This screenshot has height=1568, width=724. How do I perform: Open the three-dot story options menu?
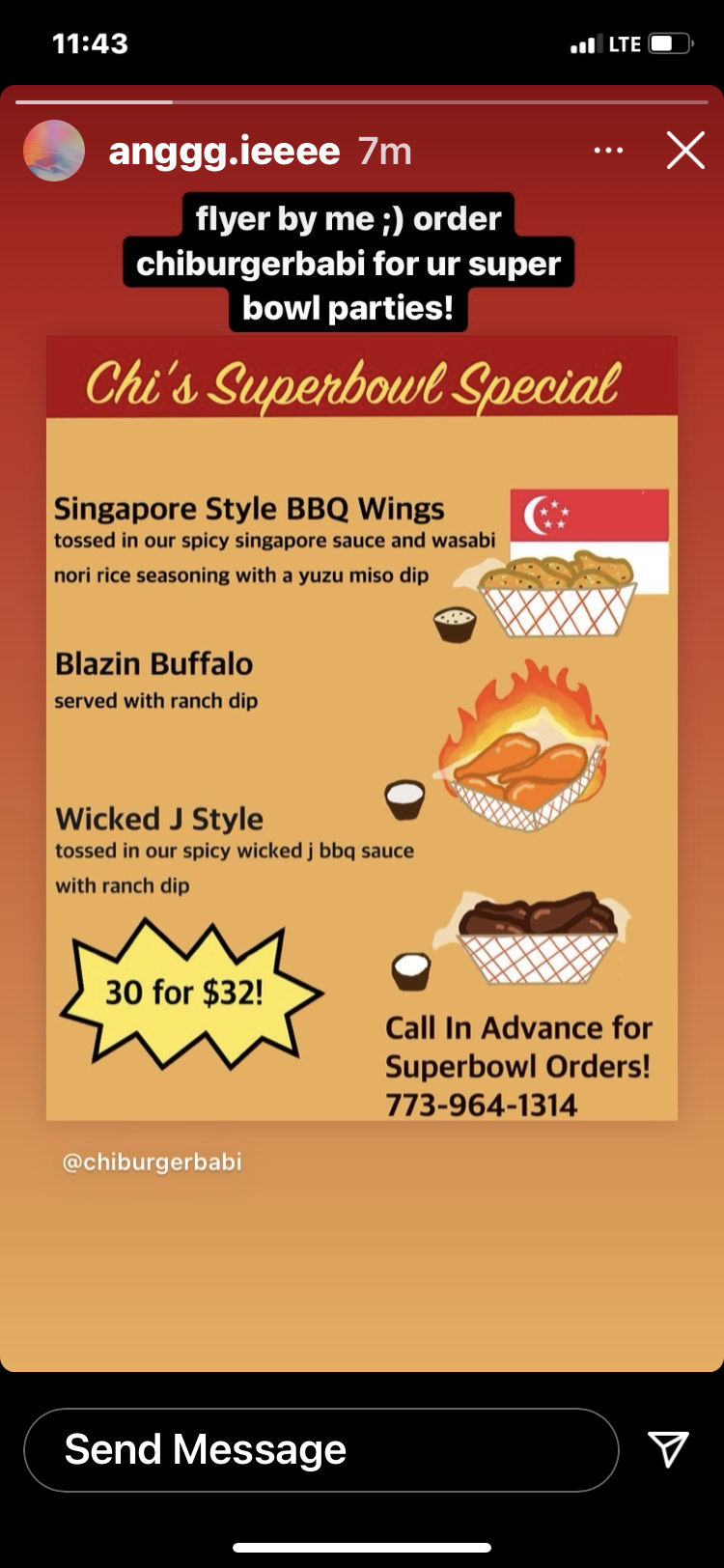point(608,151)
